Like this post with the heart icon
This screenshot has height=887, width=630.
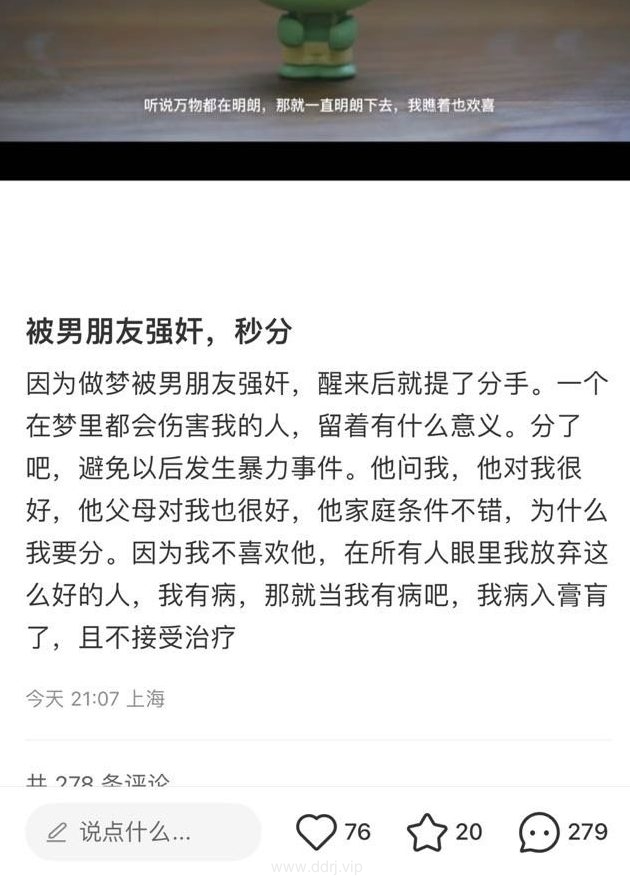tap(317, 831)
